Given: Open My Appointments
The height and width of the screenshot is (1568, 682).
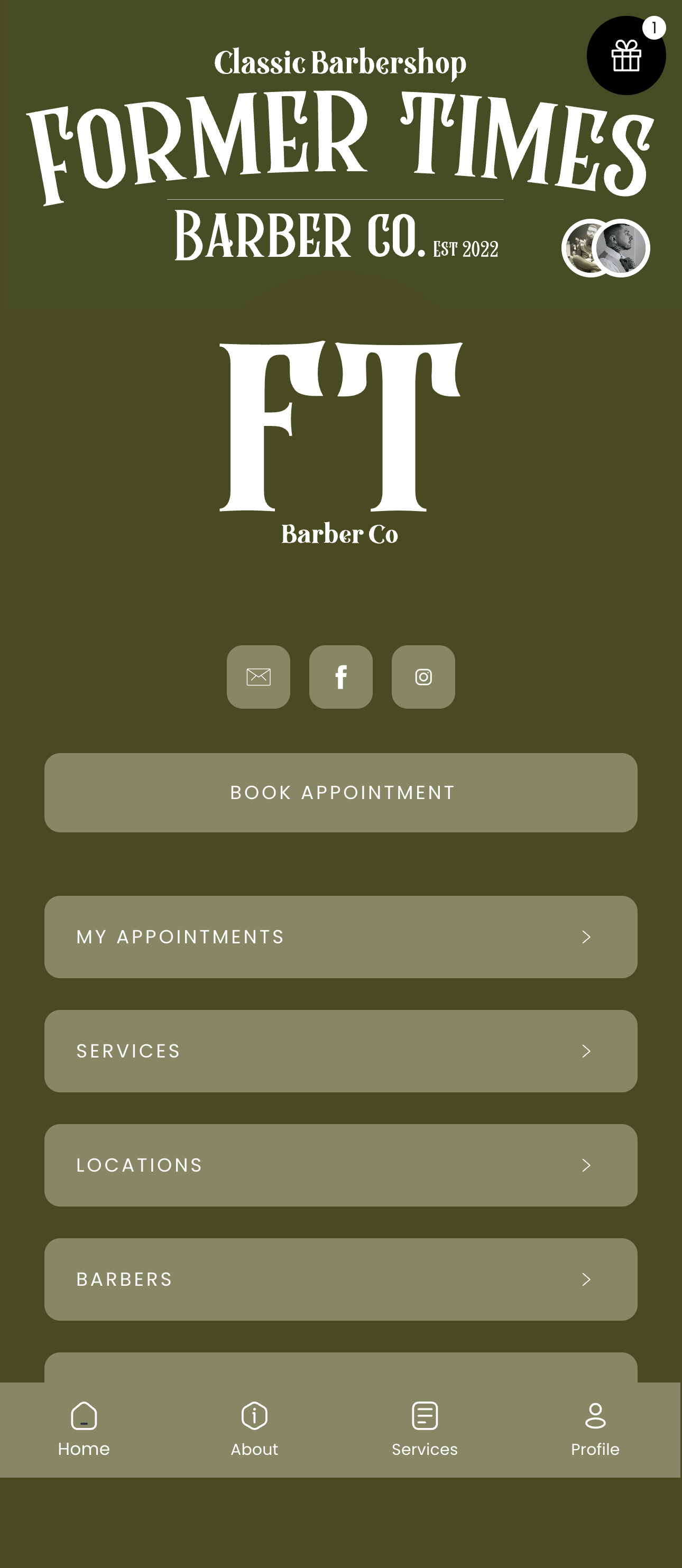Looking at the screenshot, I should 341,936.
